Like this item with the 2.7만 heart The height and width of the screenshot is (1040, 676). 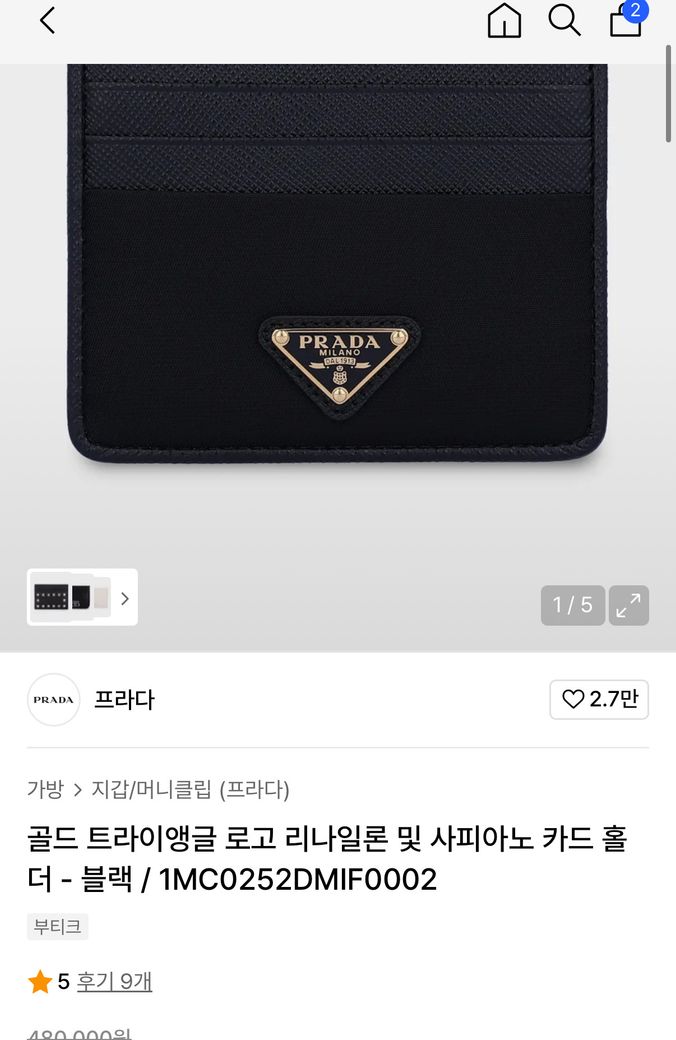599,700
